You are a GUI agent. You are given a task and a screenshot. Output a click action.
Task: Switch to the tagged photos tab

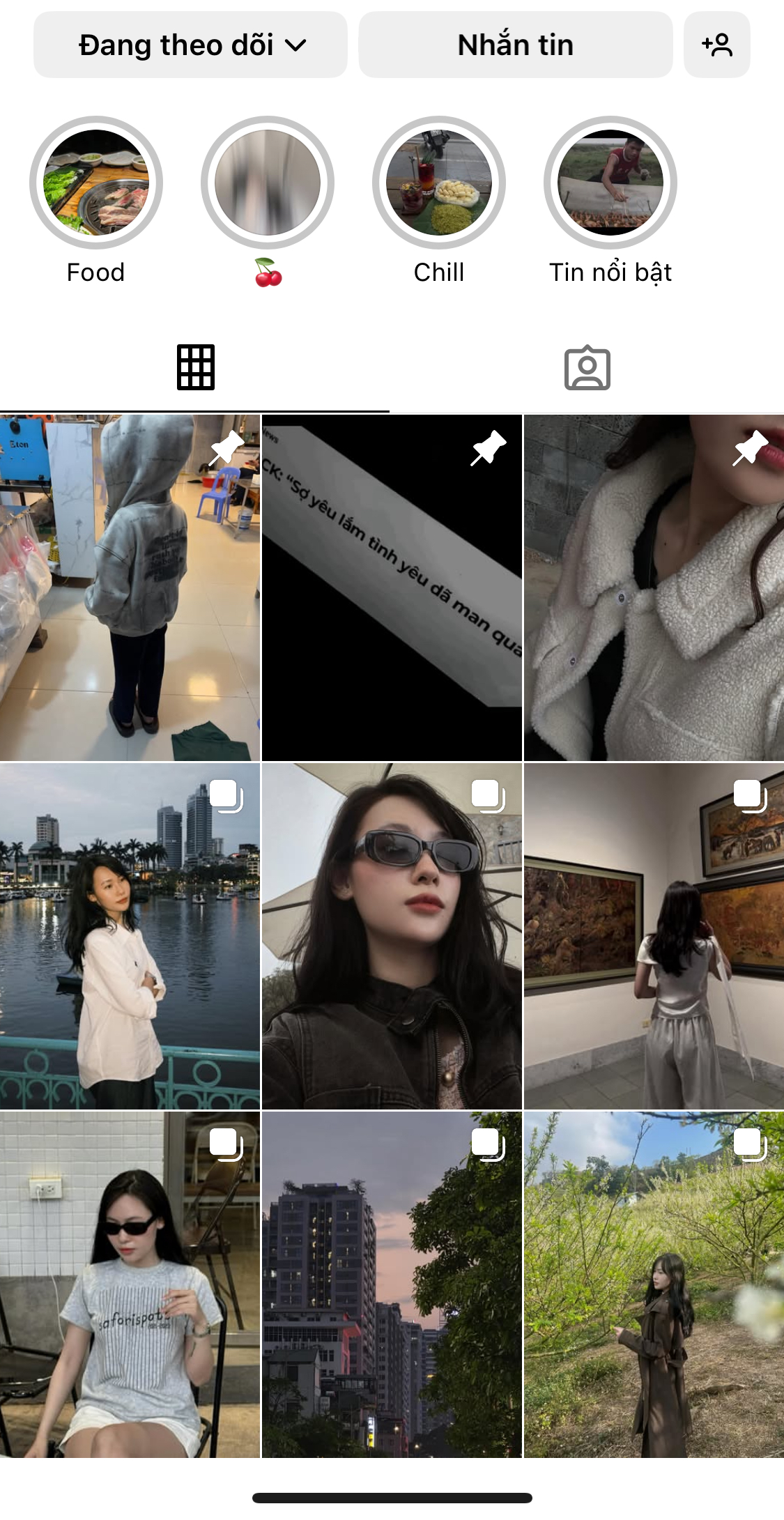point(587,367)
